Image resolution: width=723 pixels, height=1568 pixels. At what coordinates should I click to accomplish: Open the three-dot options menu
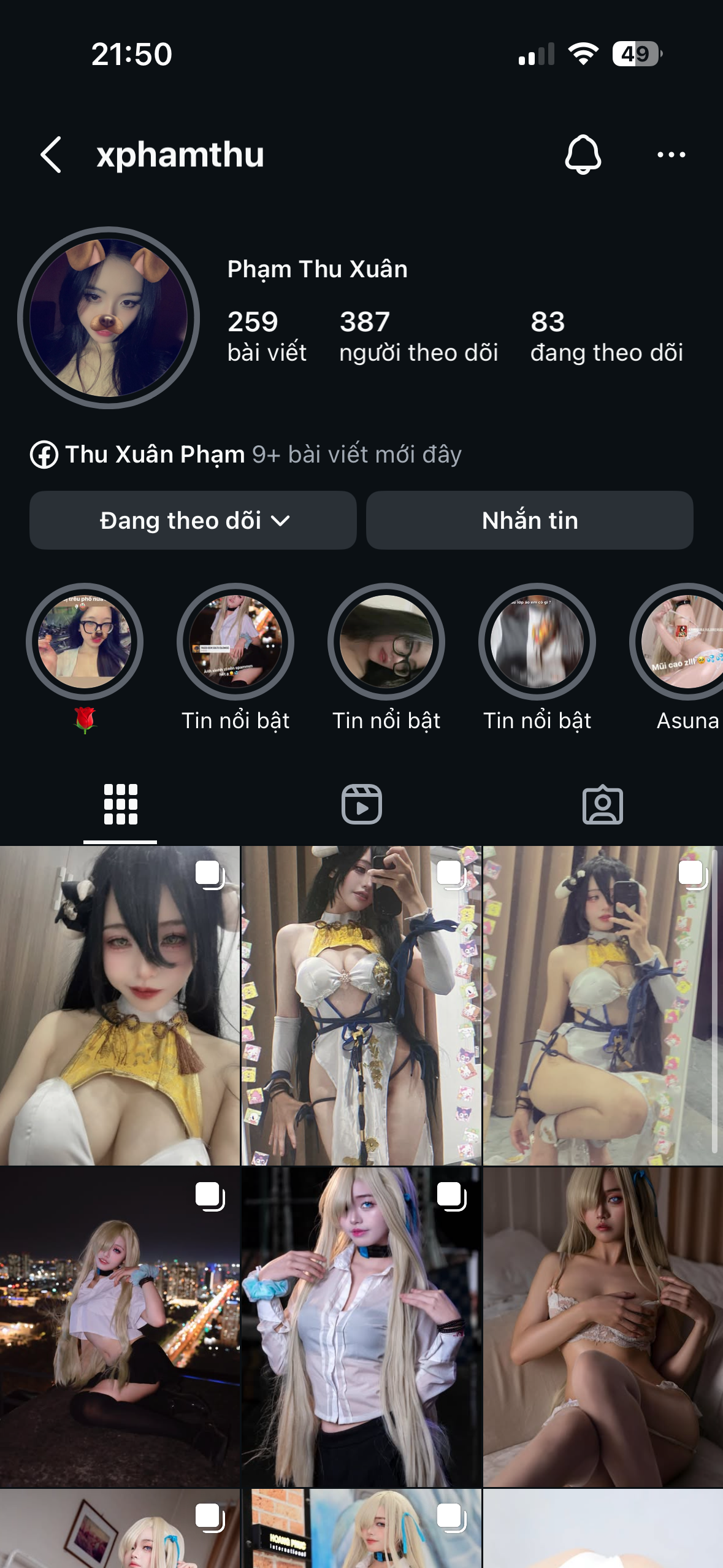[x=671, y=155]
